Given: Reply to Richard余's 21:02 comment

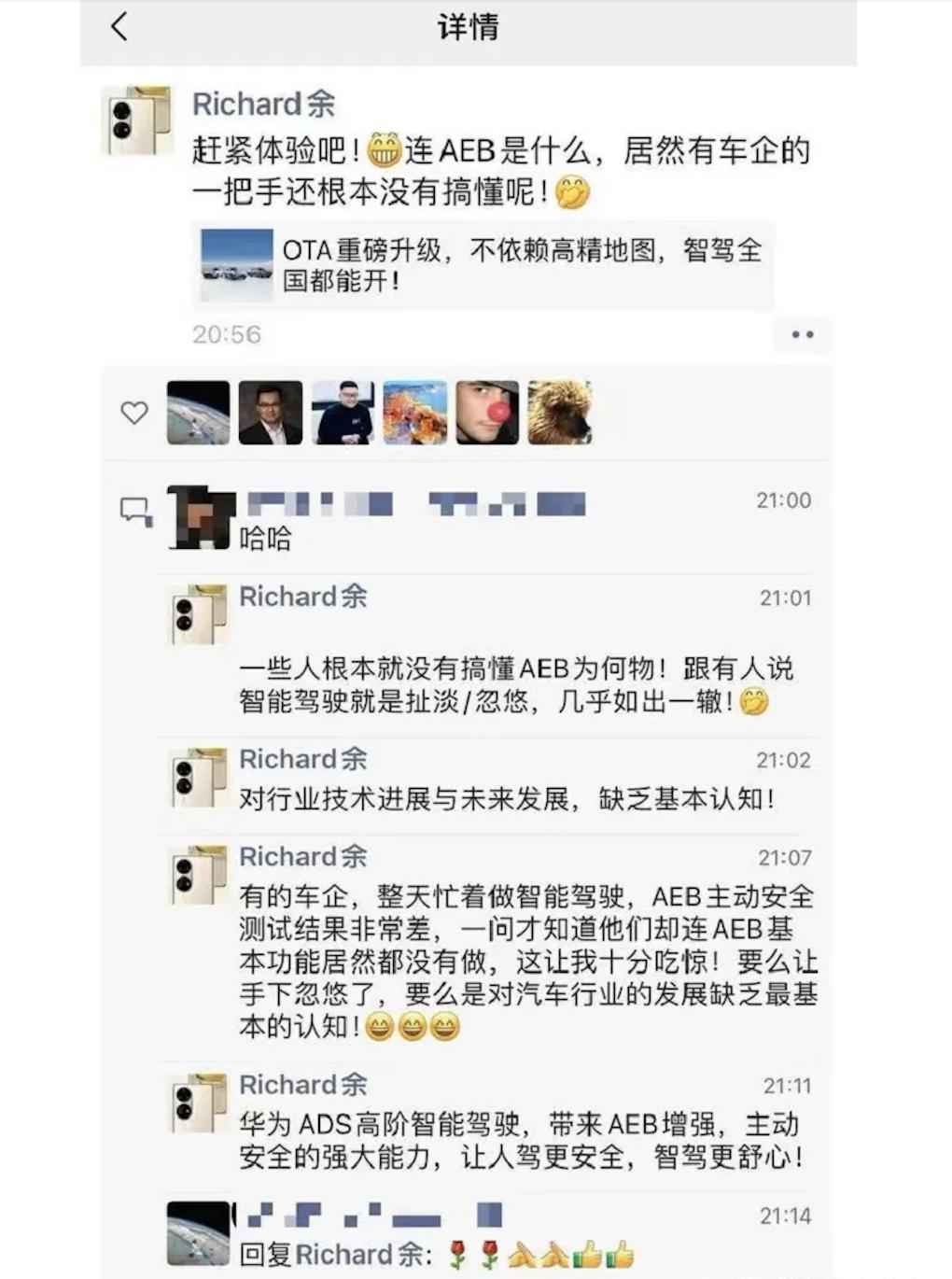Looking at the screenshot, I should [x=506, y=799].
